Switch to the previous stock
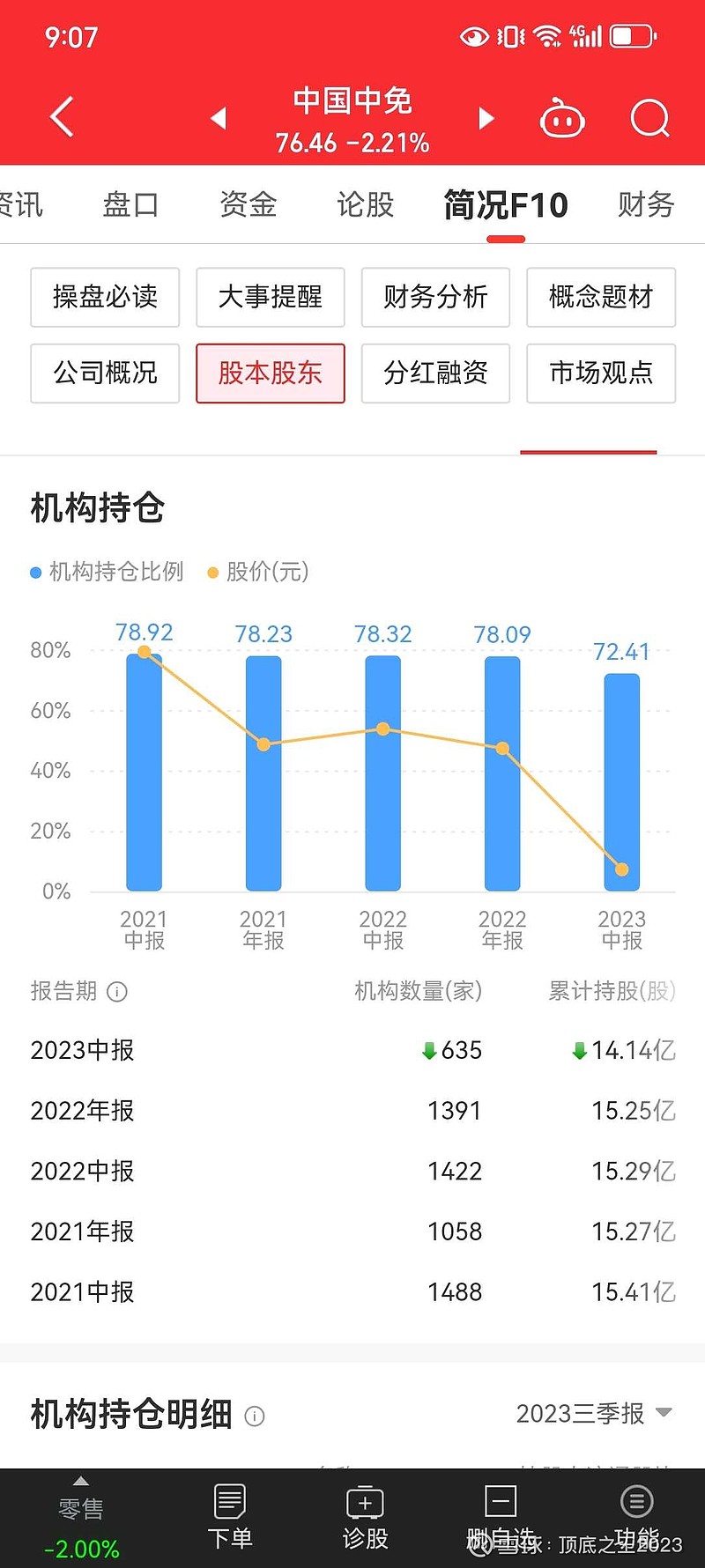This screenshot has width=705, height=1568. pyautogui.click(x=219, y=118)
